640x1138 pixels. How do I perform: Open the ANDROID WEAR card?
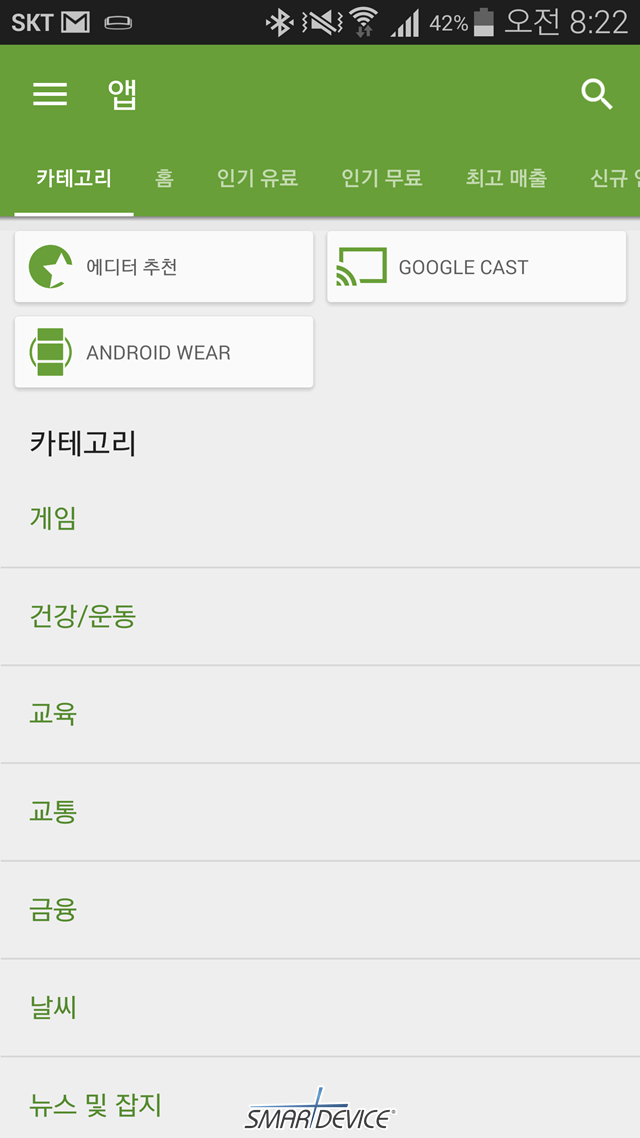(x=164, y=352)
